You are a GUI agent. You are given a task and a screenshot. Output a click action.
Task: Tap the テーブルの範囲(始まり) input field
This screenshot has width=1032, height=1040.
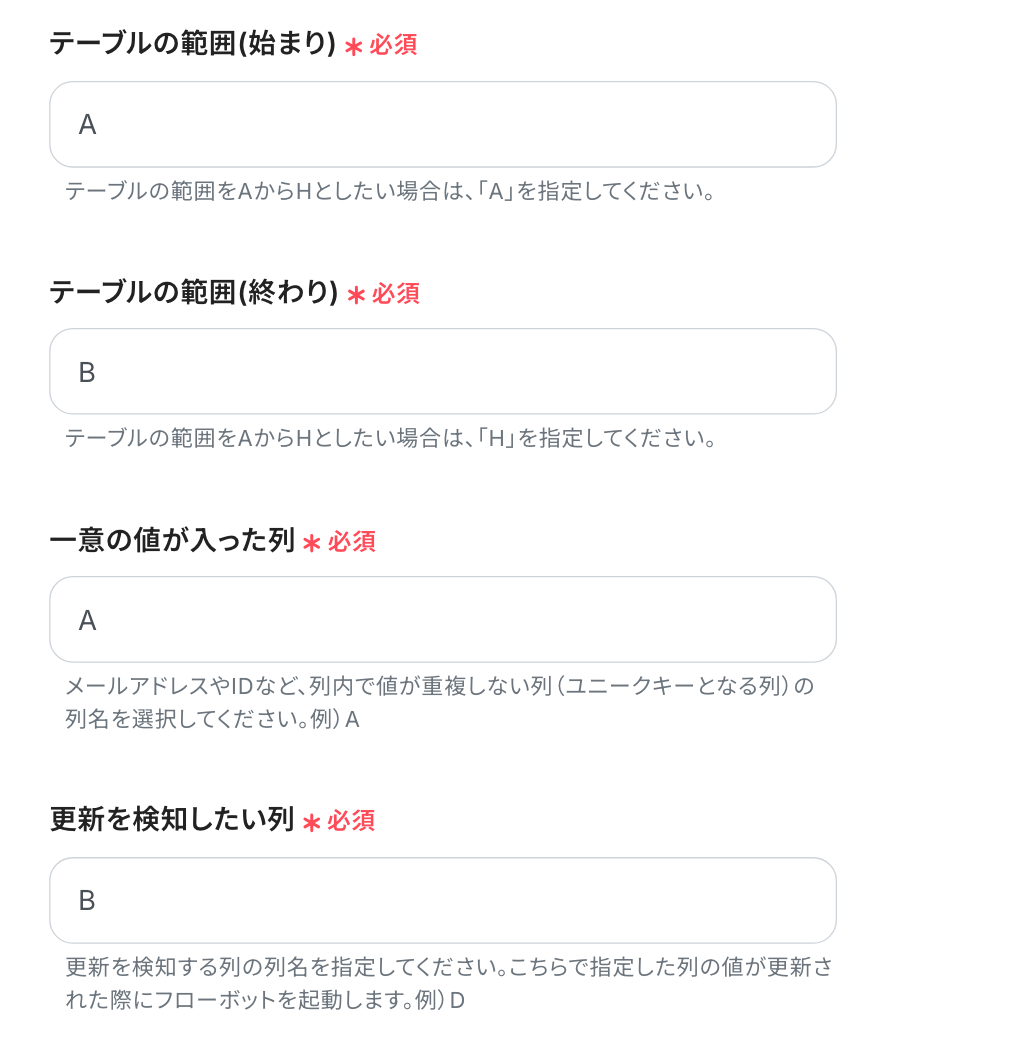[442, 124]
